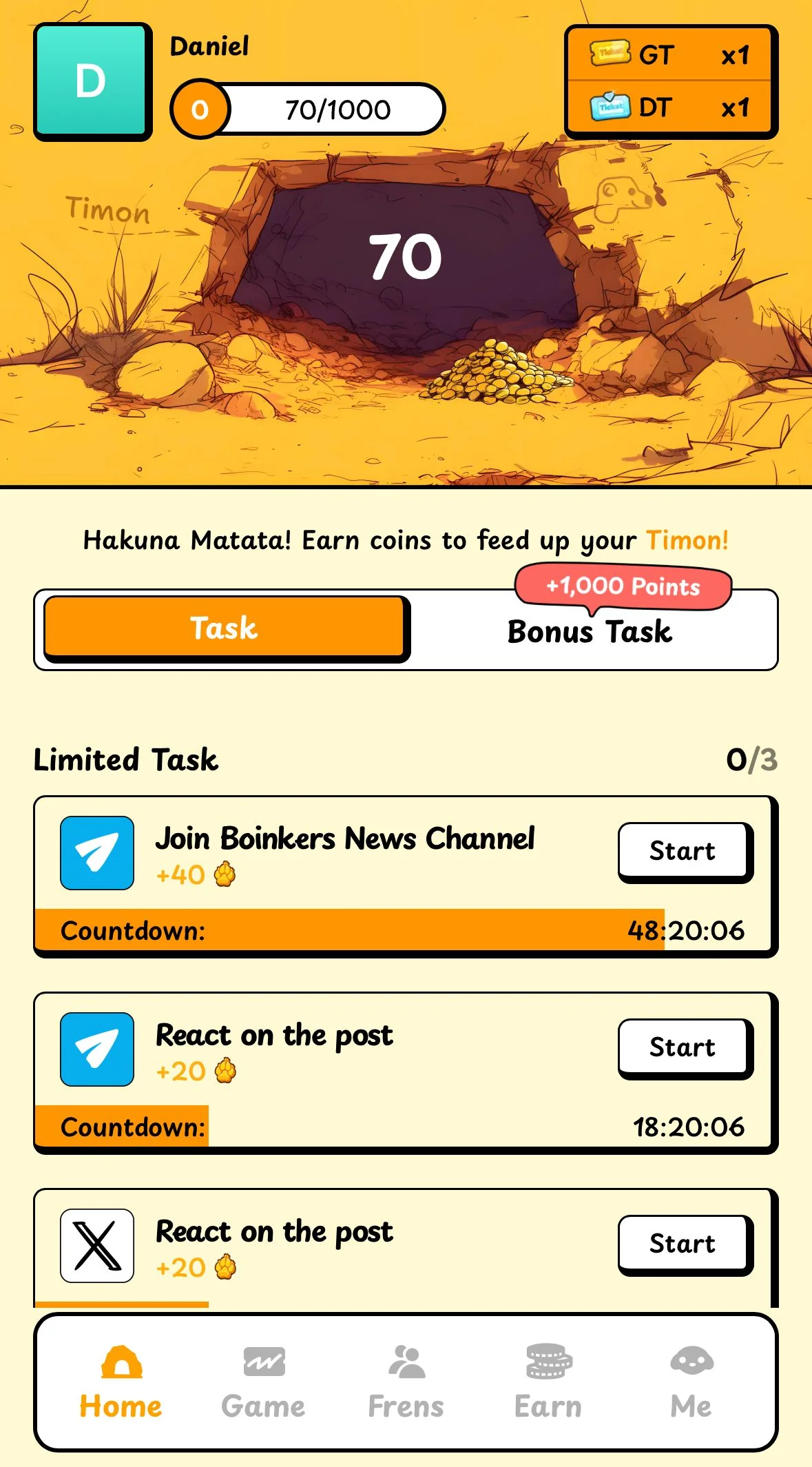Switch to the Bonus Task tab
Viewport: 812px width, 1467px height.
tap(590, 631)
